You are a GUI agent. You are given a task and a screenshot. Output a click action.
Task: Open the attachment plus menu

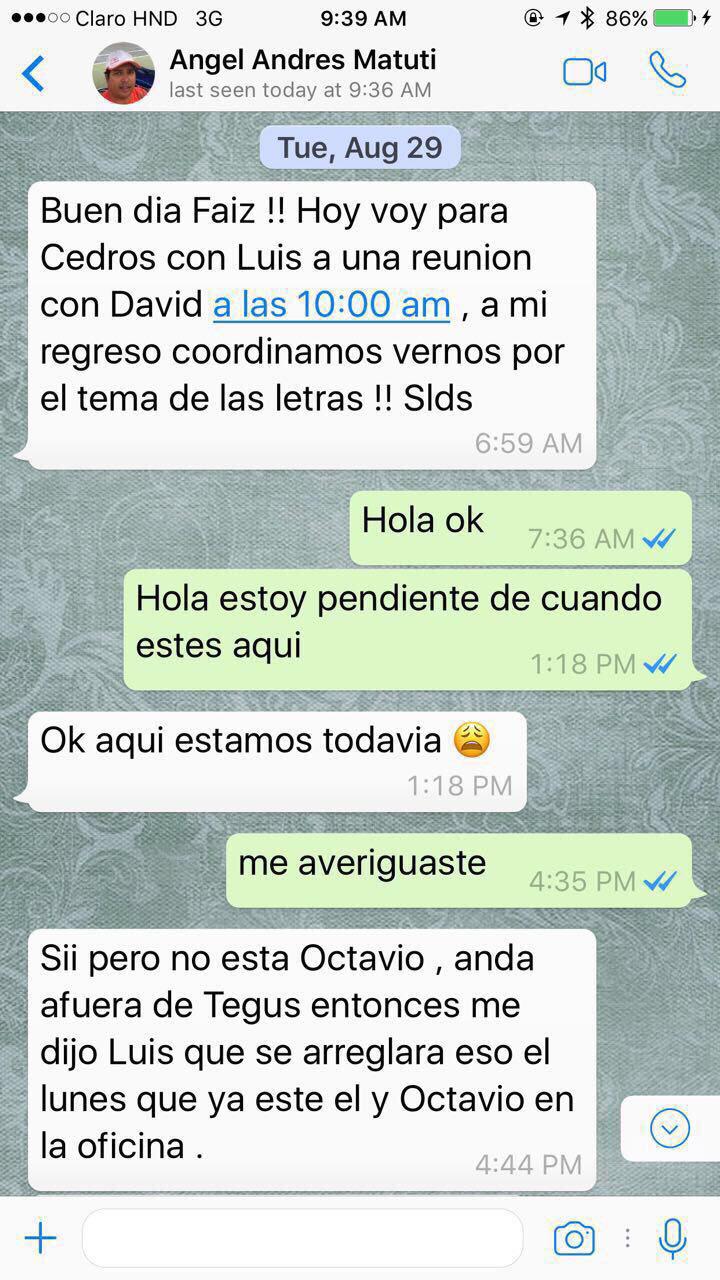[x=40, y=1240]
